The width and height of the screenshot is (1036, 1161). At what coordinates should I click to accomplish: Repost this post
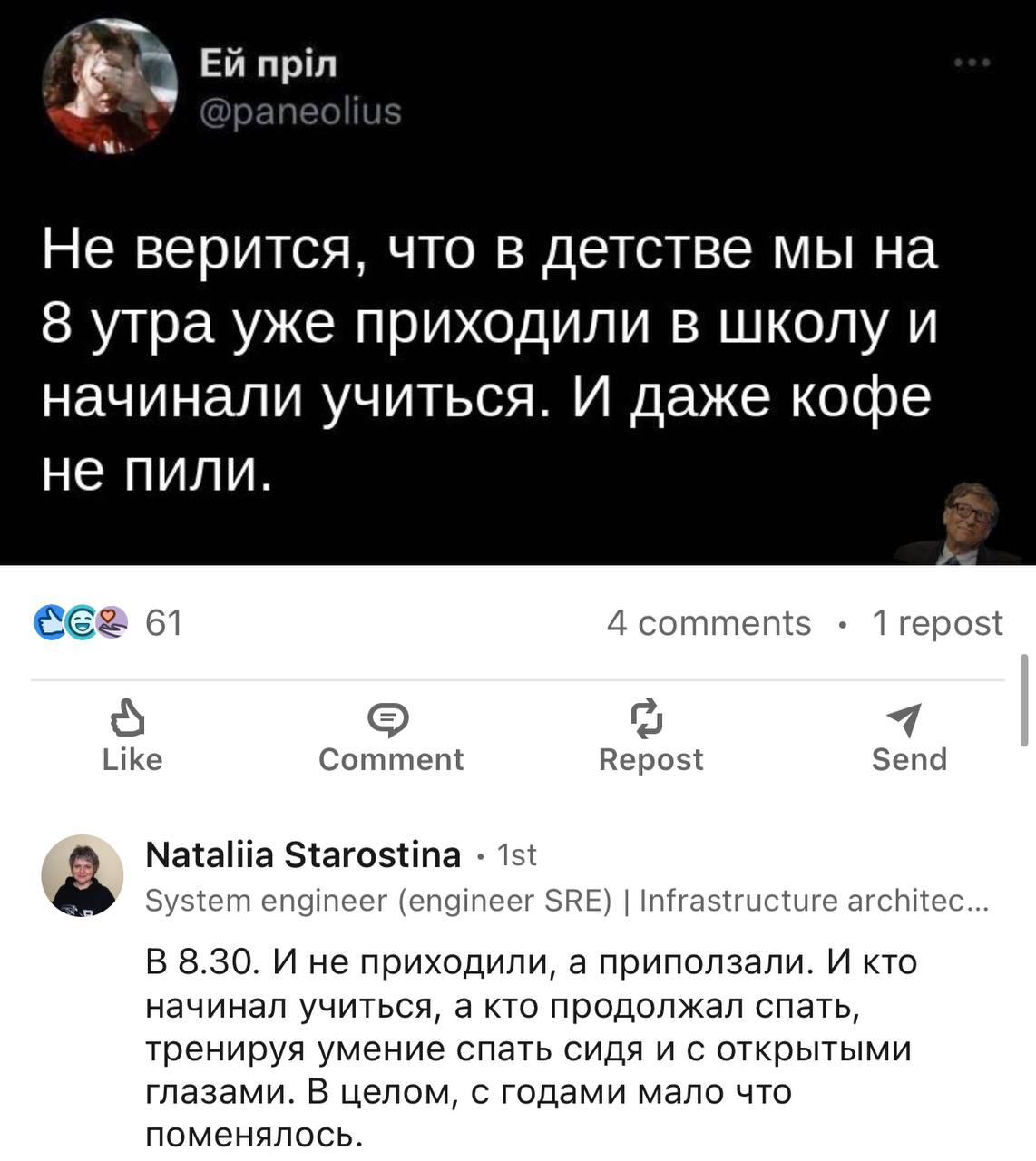650,737
